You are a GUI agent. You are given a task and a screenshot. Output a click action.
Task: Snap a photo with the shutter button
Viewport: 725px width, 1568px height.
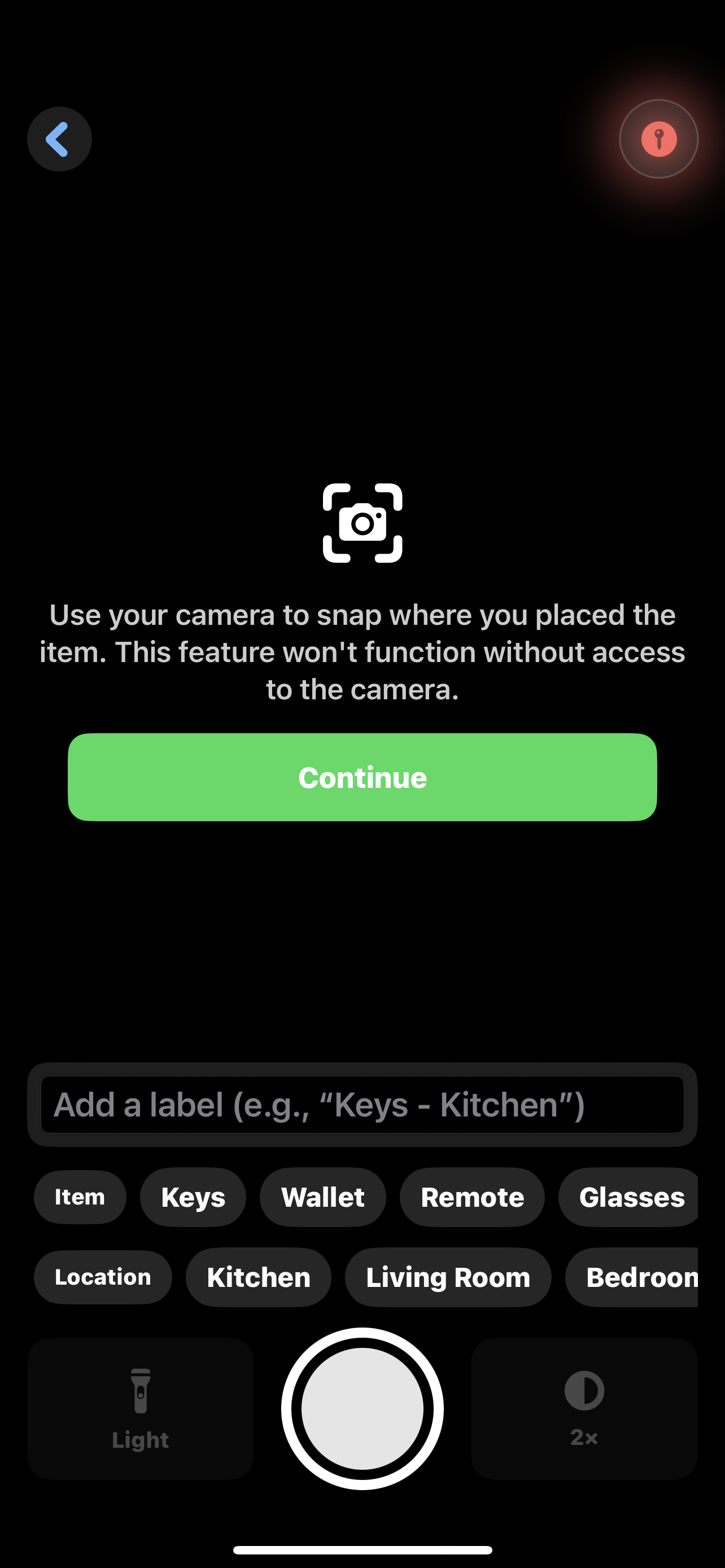pos(362,1408)
